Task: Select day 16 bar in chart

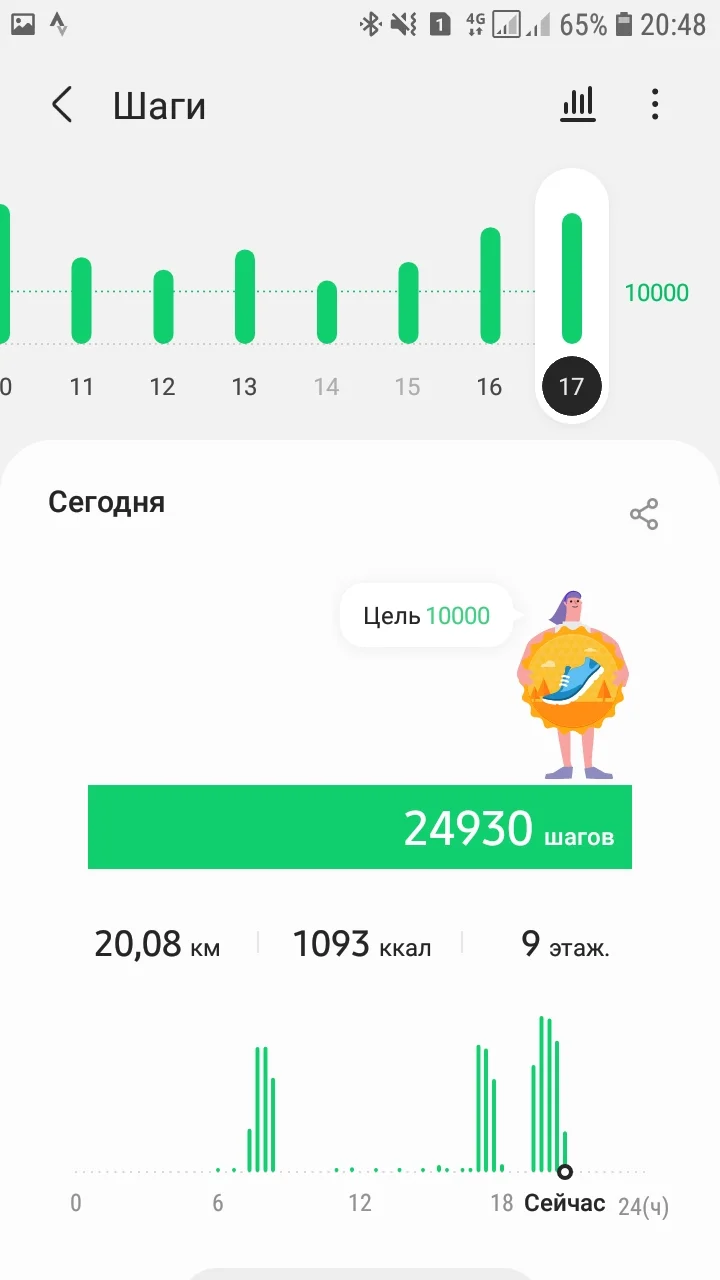Action: coord(490,286)
